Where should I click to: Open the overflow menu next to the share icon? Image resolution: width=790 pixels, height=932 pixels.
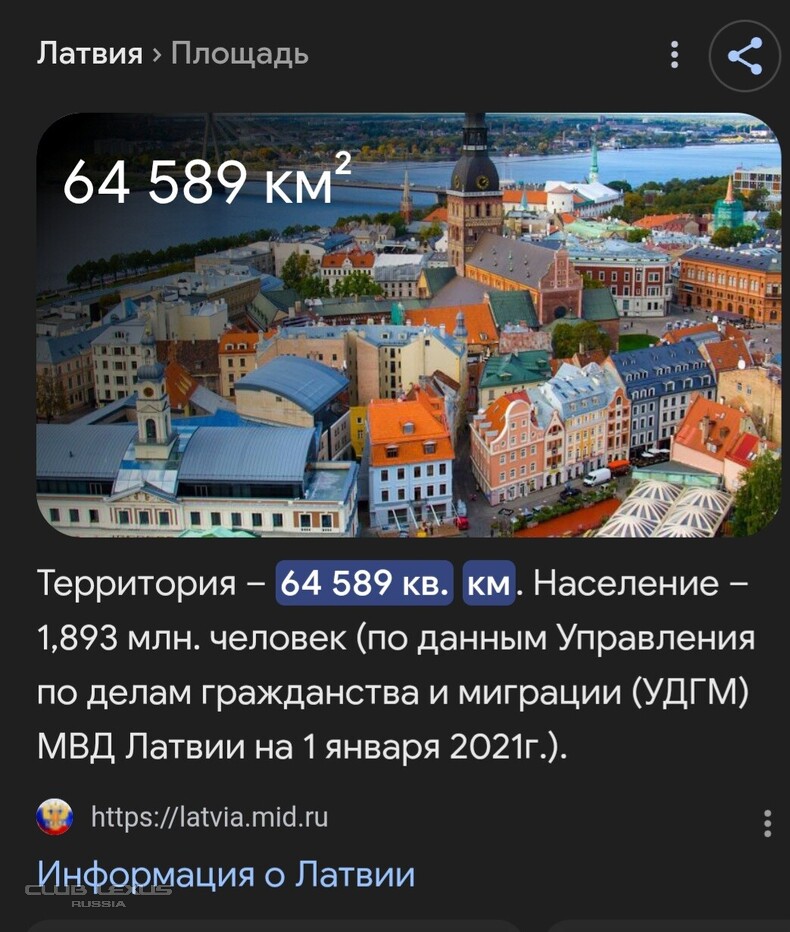[x=675, y=55]
